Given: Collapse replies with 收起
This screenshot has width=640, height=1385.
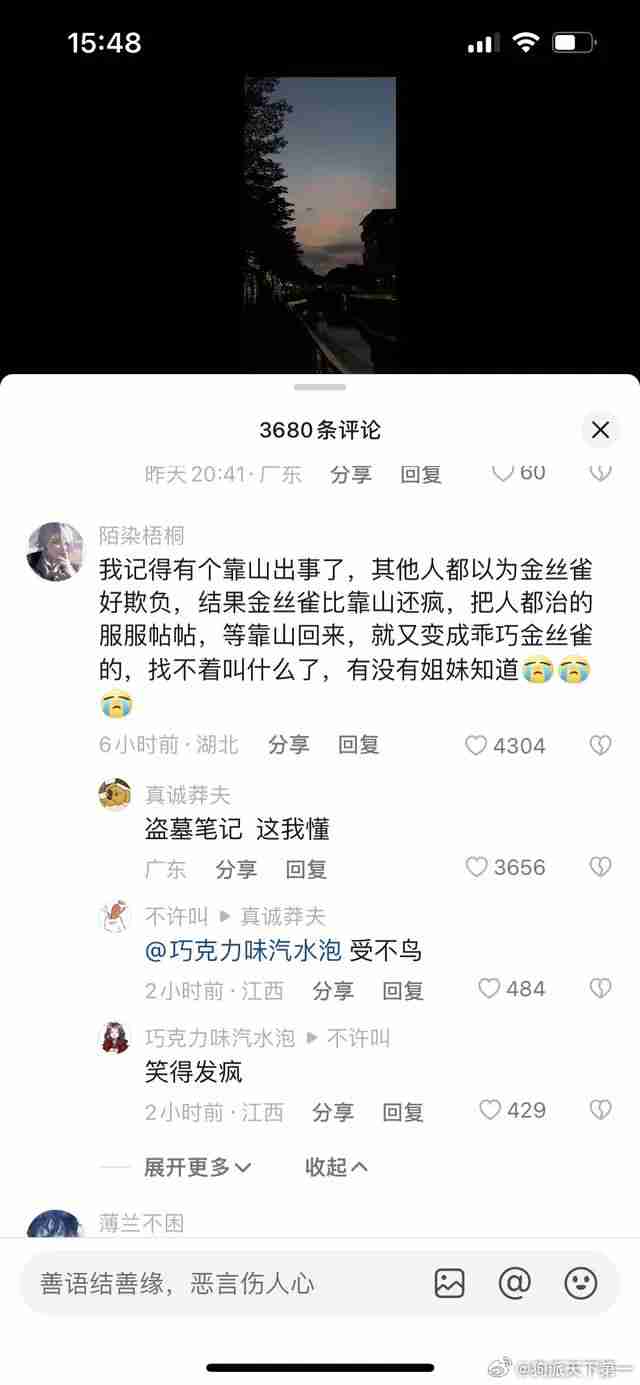Looking at the screenshot, I should (x=336, y=1167).
